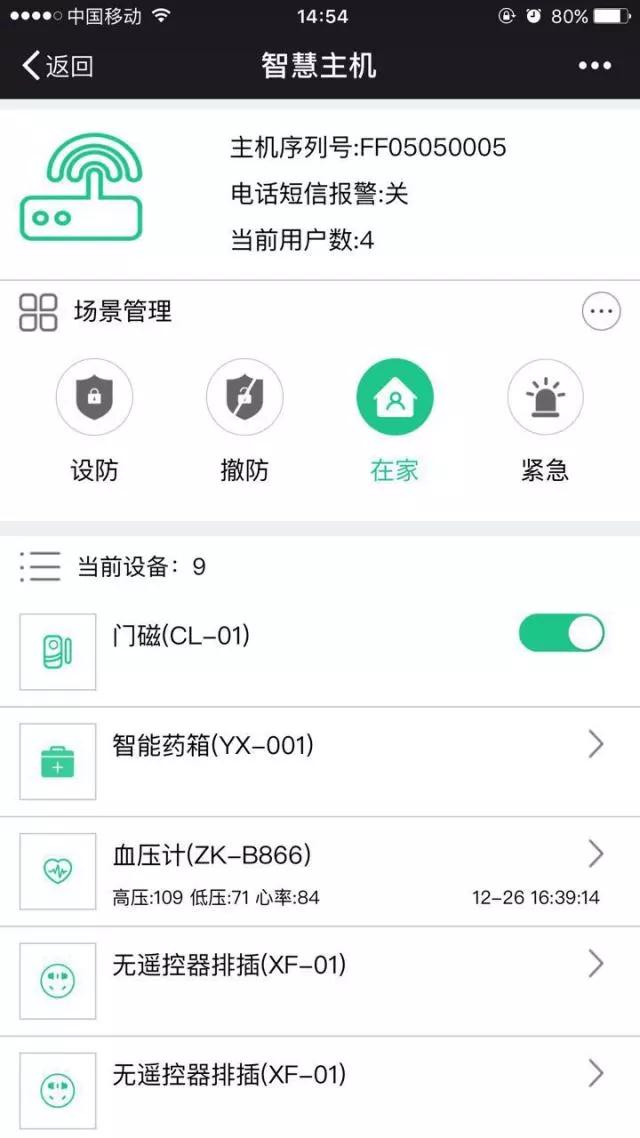Toggle the 门磁(CL-01) switch off
The height and width of the screenshot is (1138, 640).
[561, 634]
